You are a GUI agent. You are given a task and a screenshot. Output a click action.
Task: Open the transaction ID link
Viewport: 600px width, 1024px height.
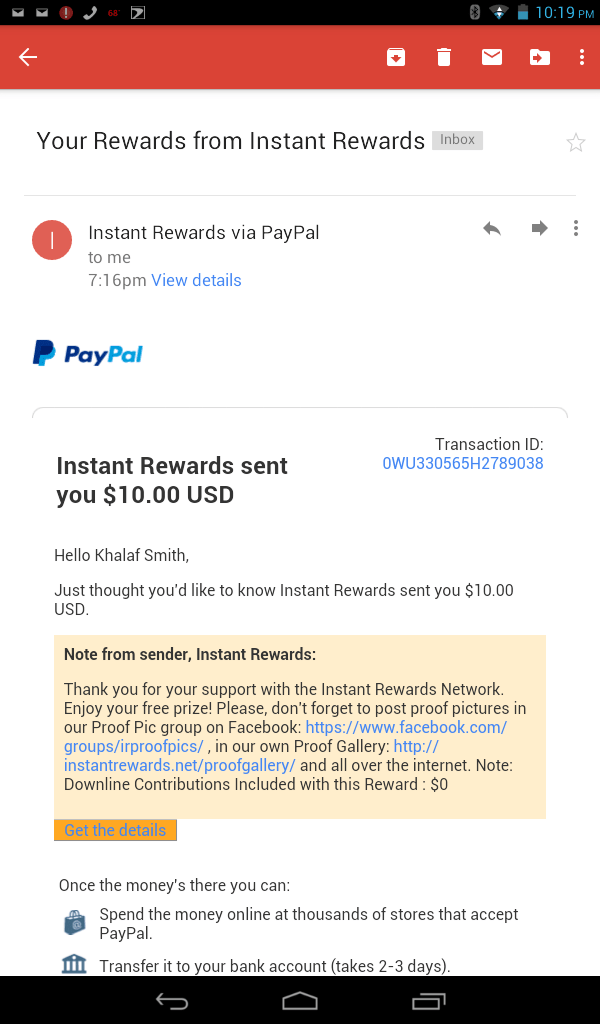pyautogui.click(x=463, y=464)
